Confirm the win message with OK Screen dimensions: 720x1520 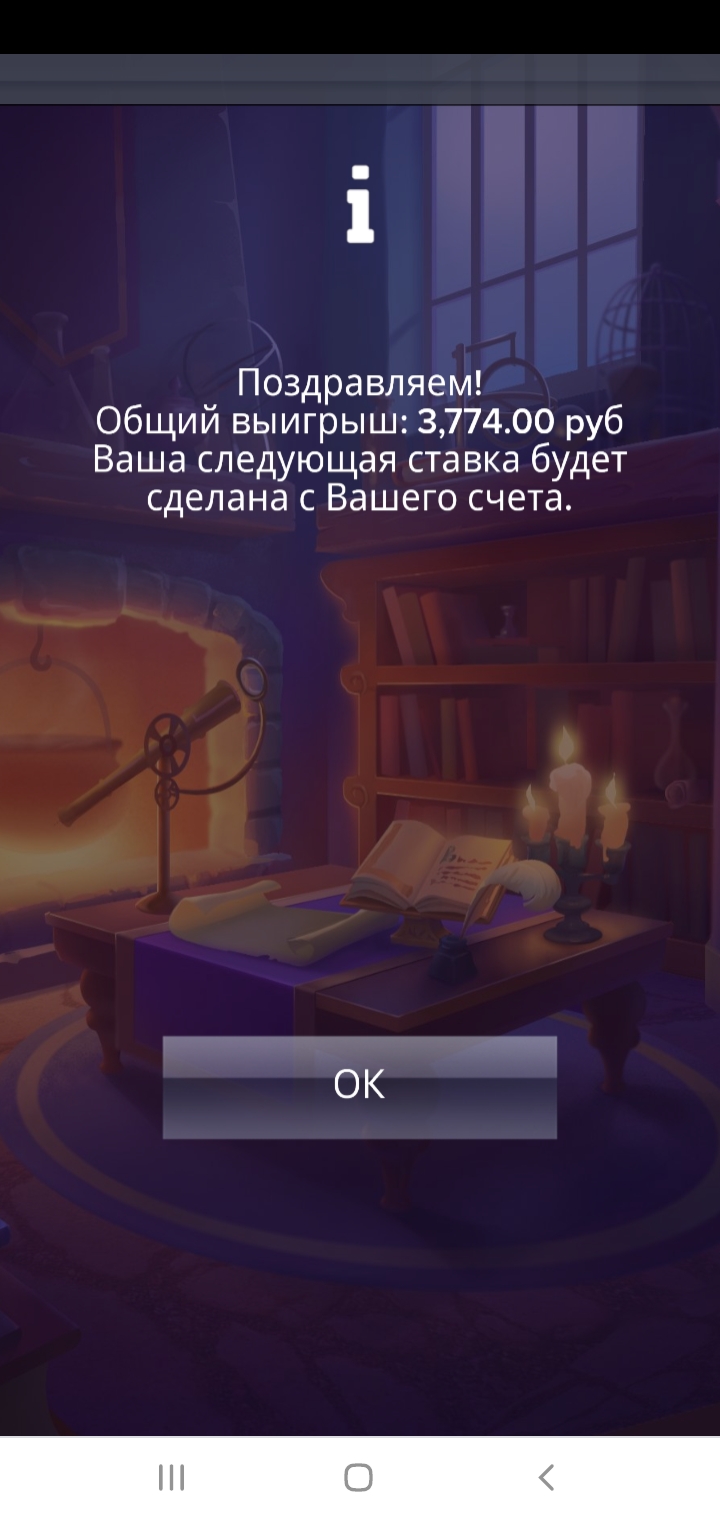[359, 1087]
